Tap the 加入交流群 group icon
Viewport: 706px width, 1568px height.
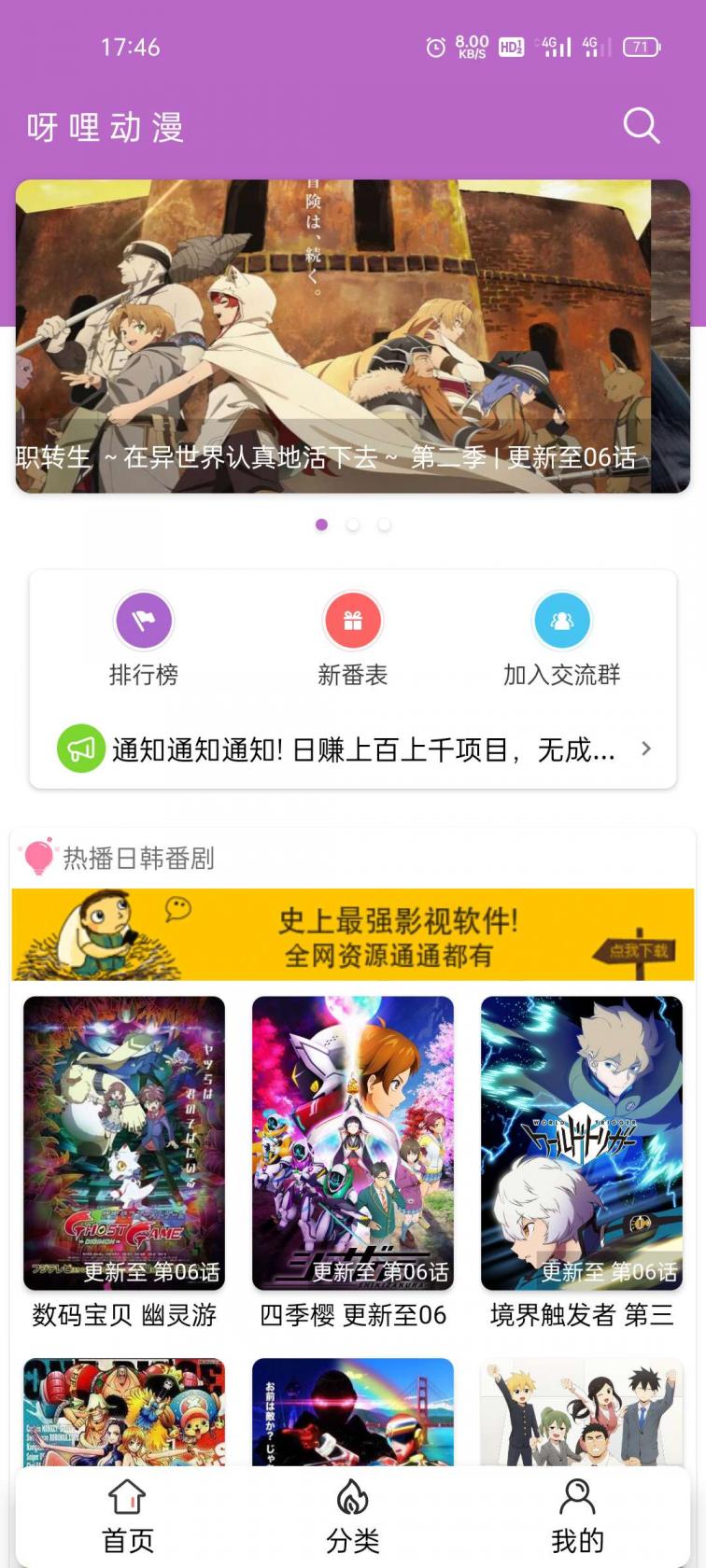click(x=562, y=620)
